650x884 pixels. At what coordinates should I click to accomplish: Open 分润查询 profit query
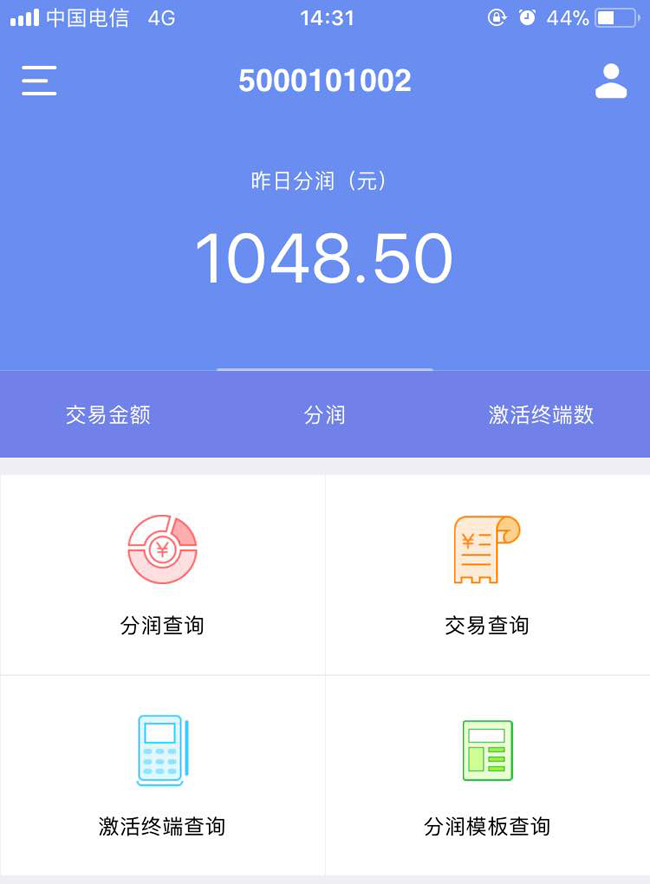(162, 575)
